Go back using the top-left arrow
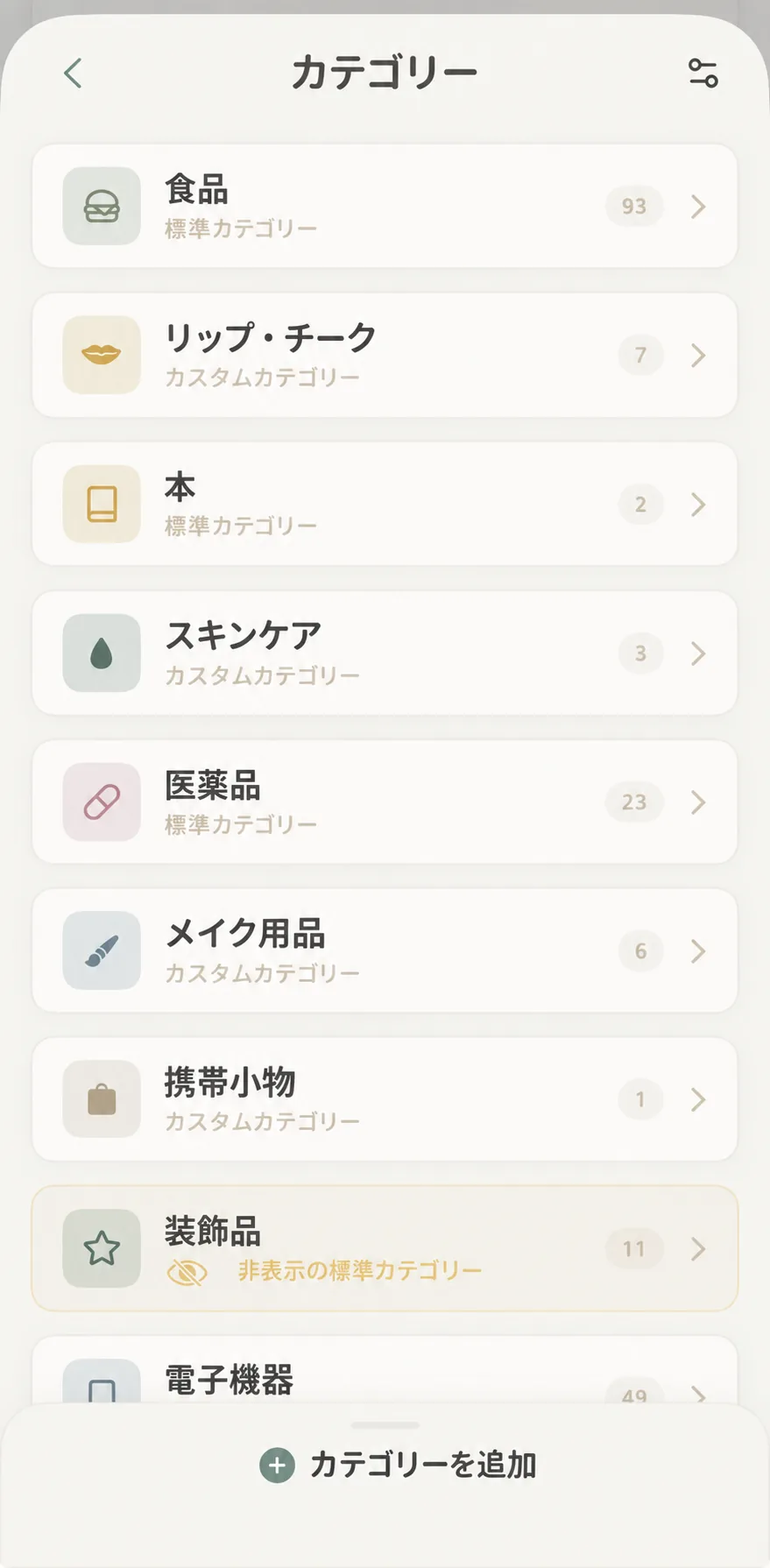Viewport: 770px width, 1568px height. click(x=73, y=74)
